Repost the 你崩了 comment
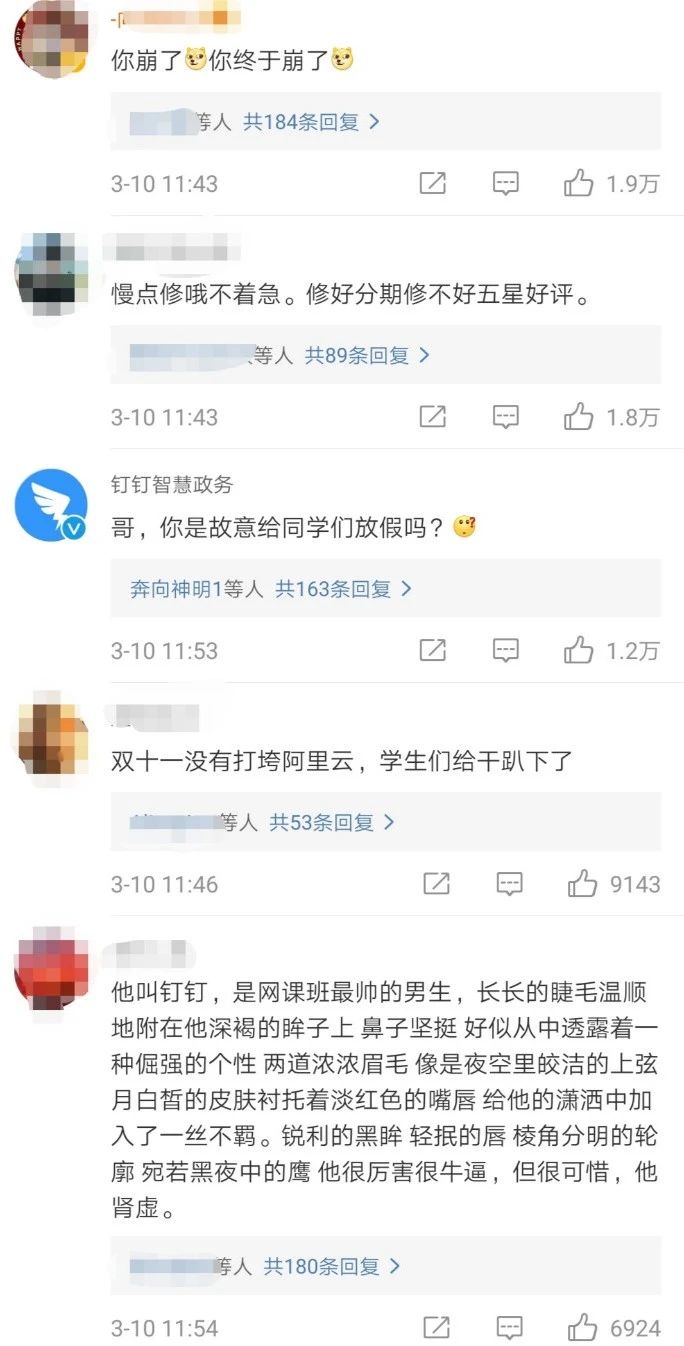This screenshot has width=684, height=1346. coord(433,183)
